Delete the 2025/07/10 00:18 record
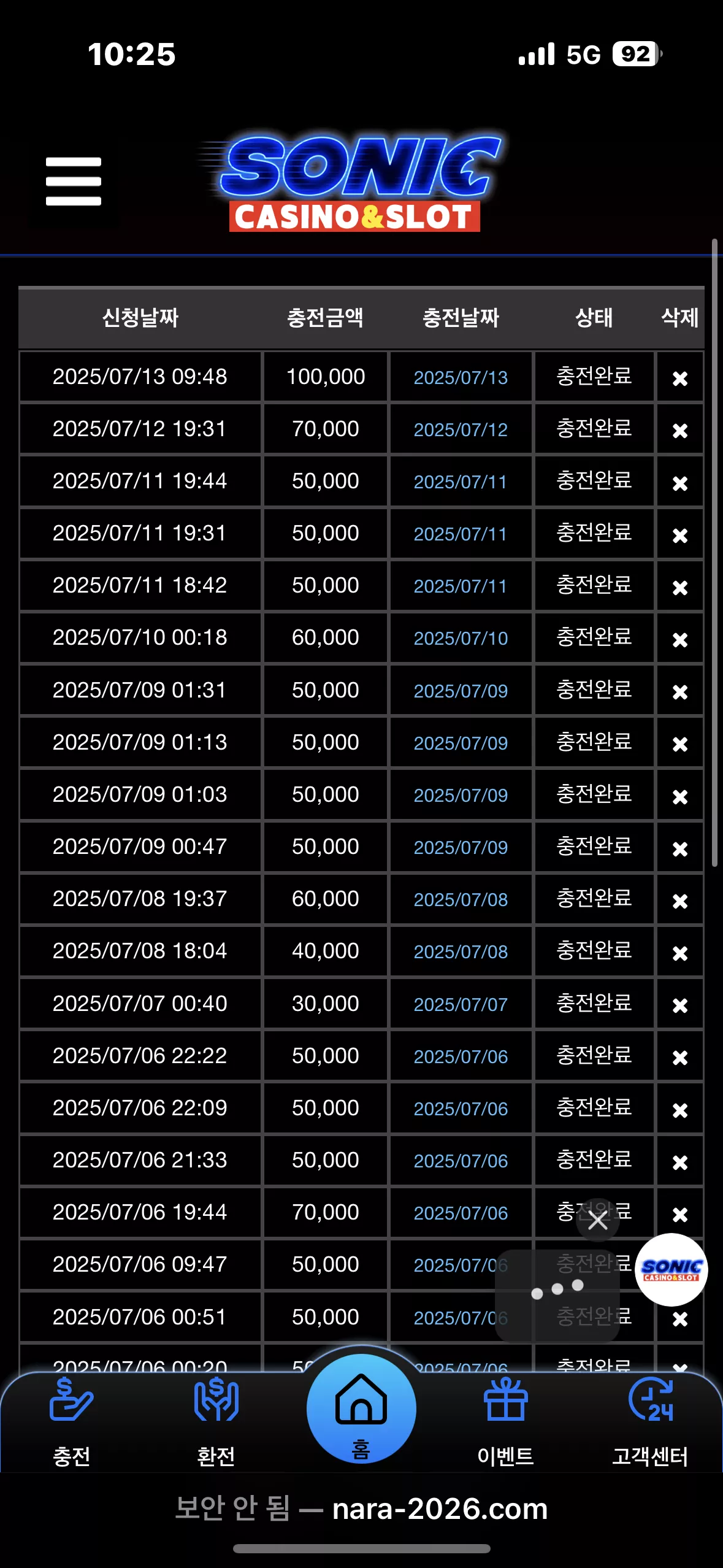This screenshot has height=1568, width=723. click(679, 640)
